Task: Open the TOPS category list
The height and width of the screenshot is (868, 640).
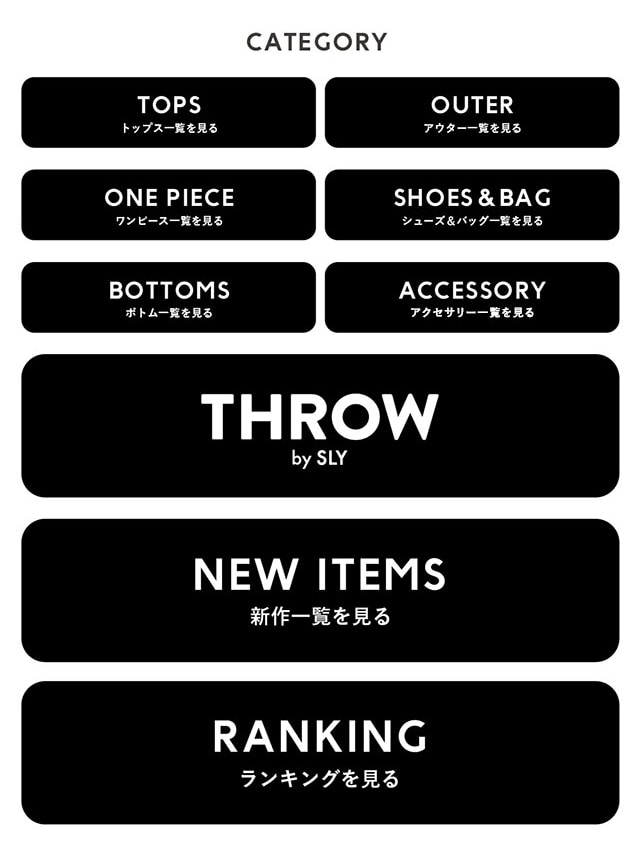Action: point(168,113)
